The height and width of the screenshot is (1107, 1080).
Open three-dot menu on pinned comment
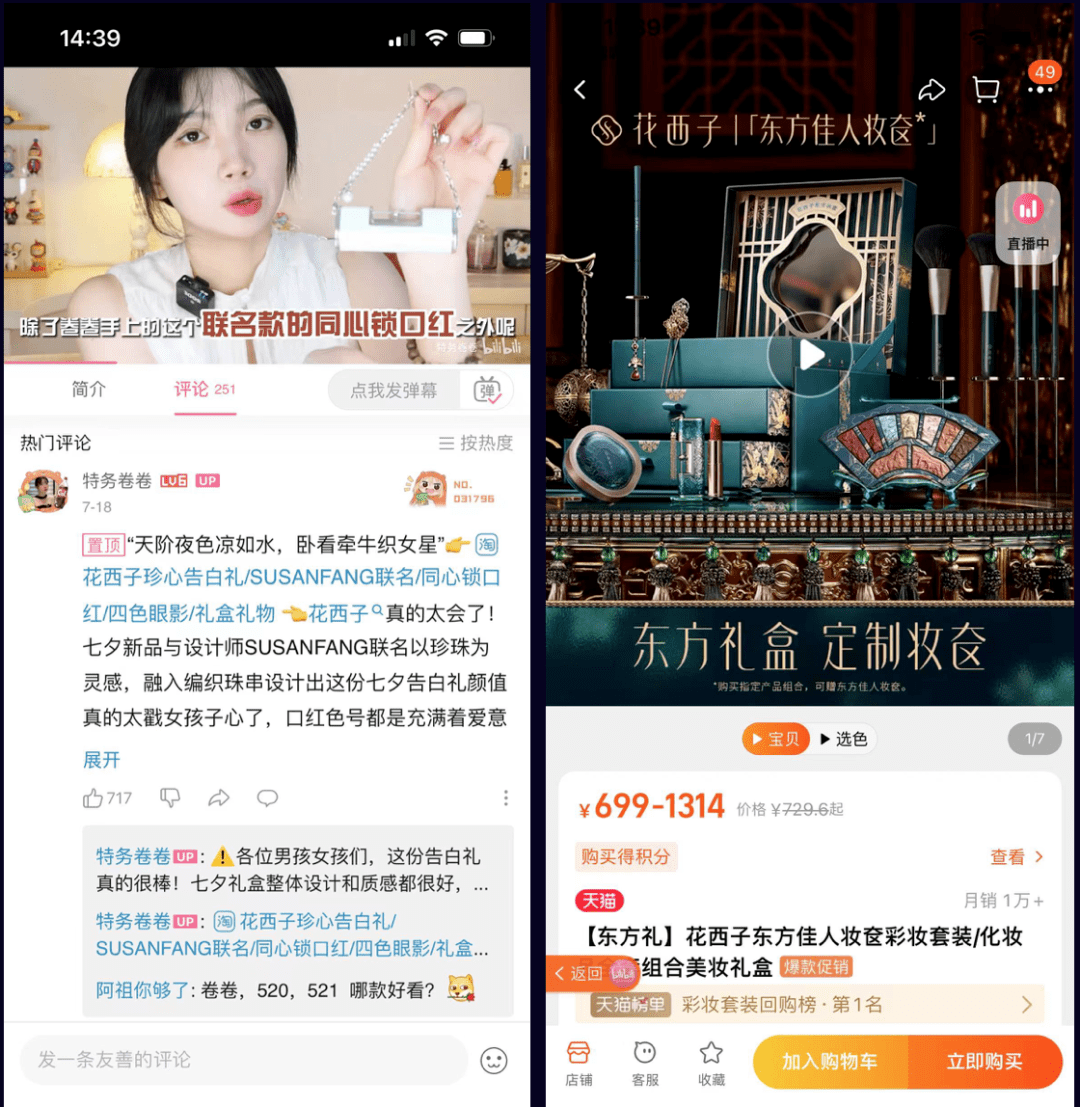[x=506, y=798]
